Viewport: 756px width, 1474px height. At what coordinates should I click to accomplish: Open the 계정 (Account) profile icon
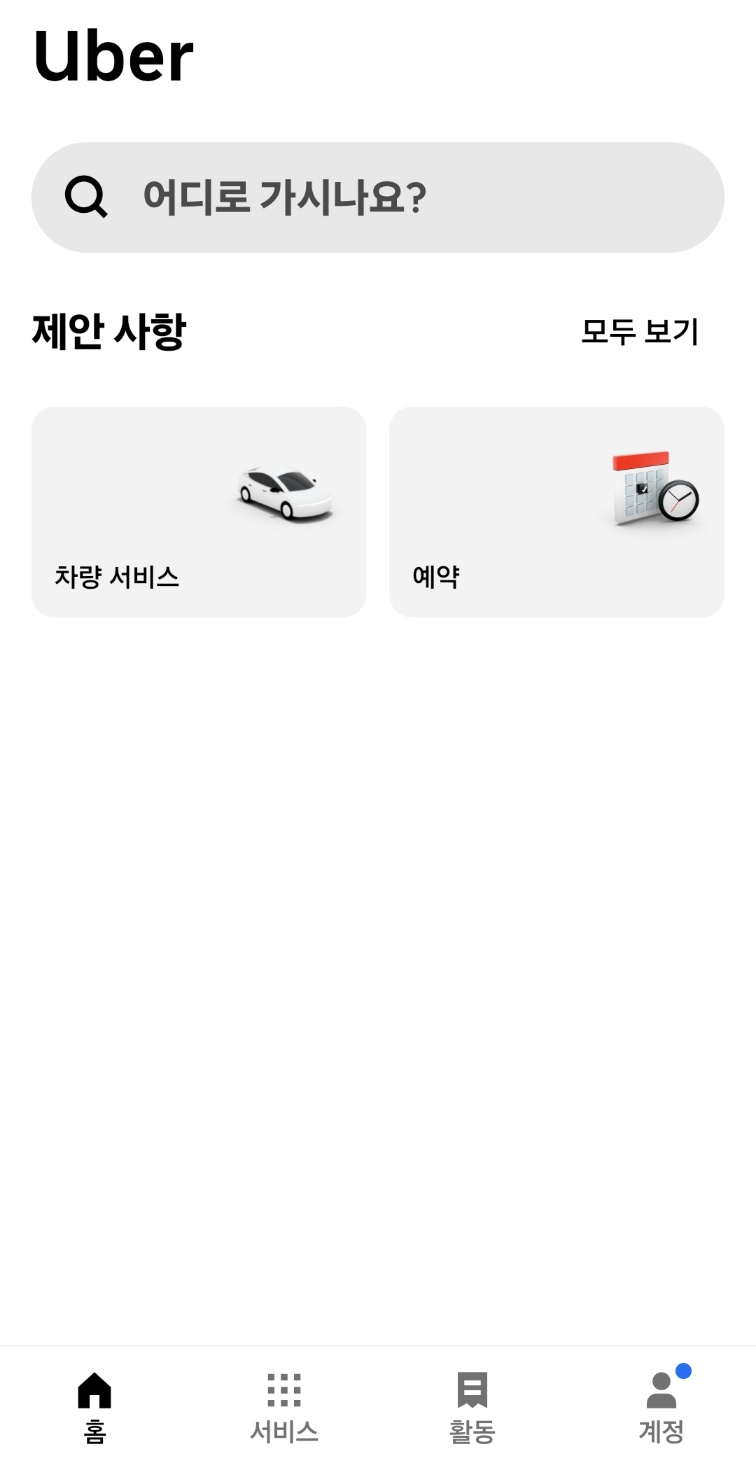[x=660, y=1390]
